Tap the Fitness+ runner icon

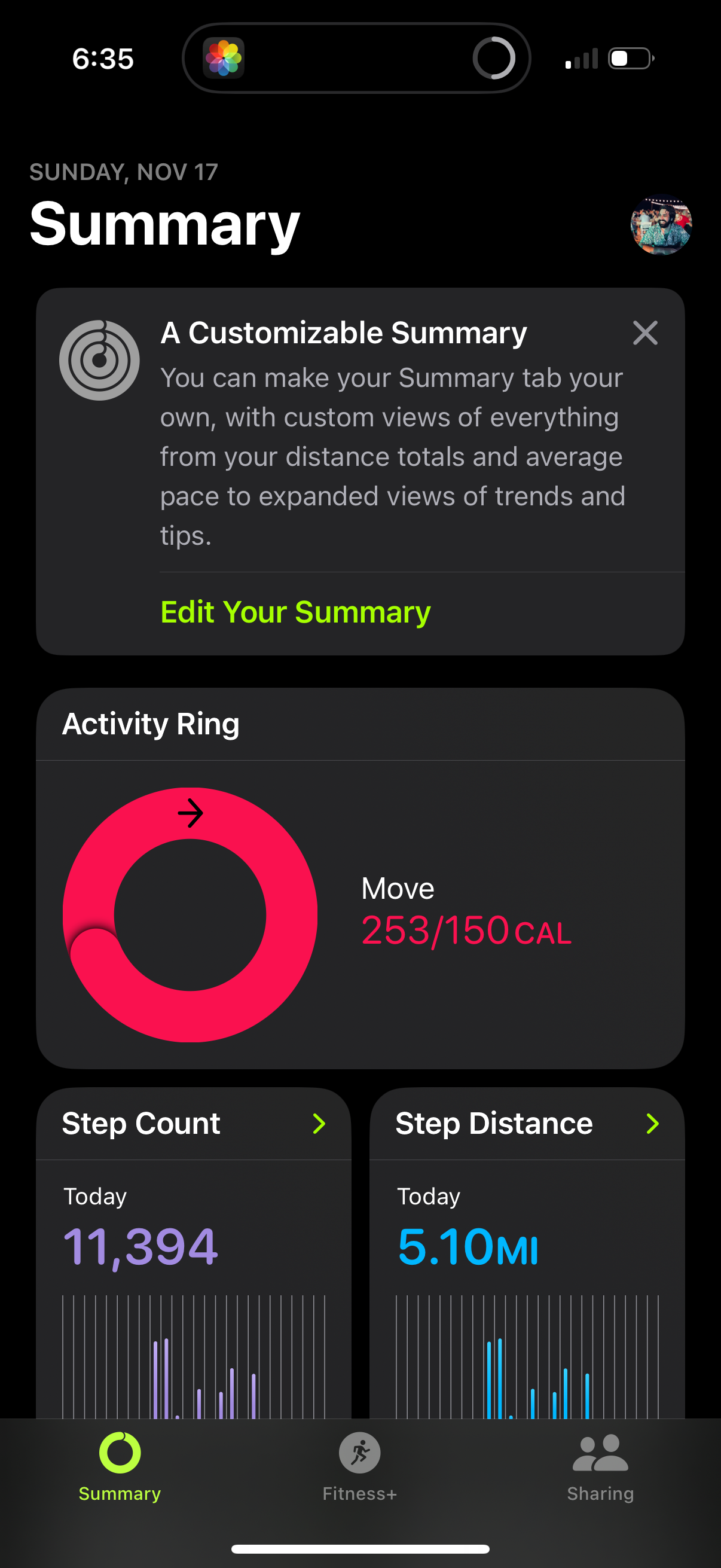point(360,1452)
